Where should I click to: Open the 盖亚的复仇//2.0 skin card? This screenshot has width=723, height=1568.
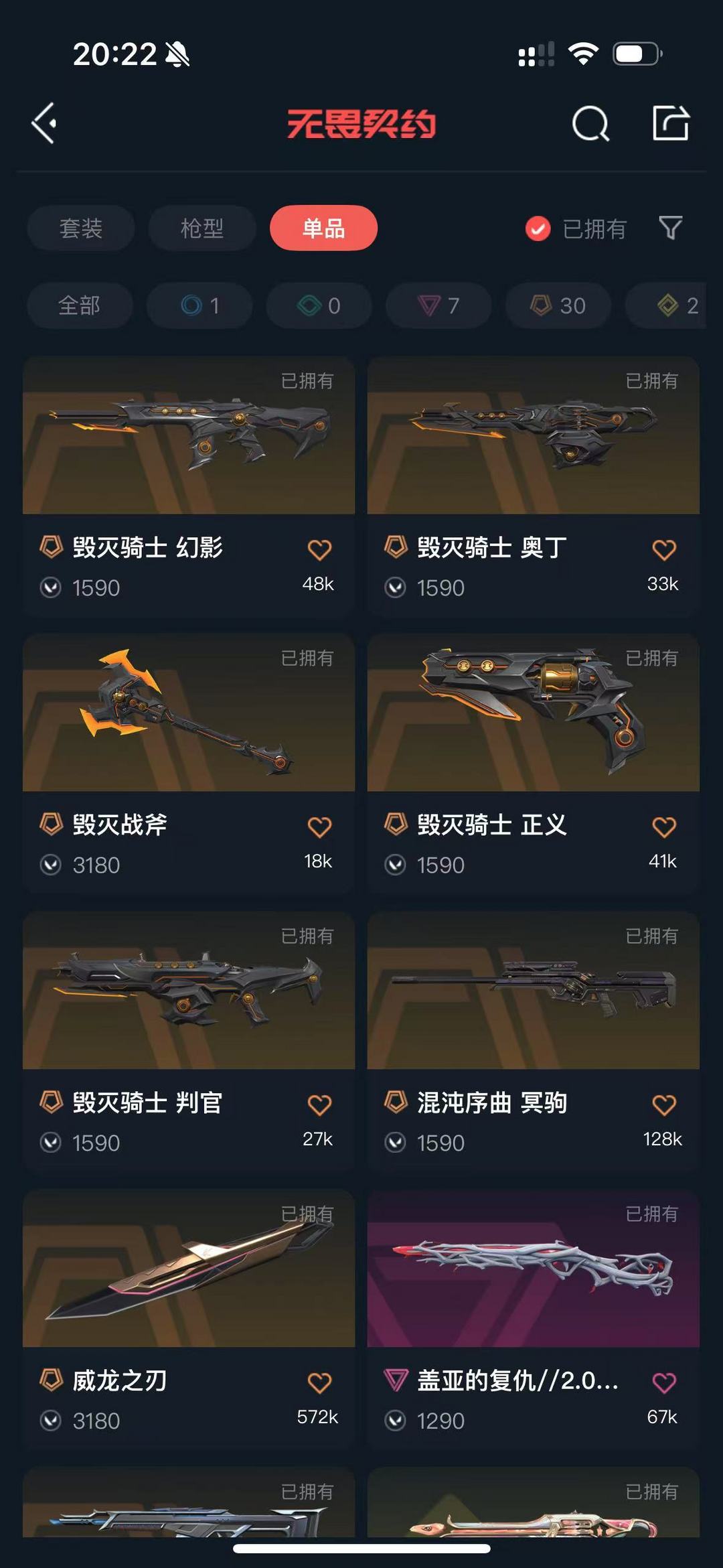[534, 1320]
